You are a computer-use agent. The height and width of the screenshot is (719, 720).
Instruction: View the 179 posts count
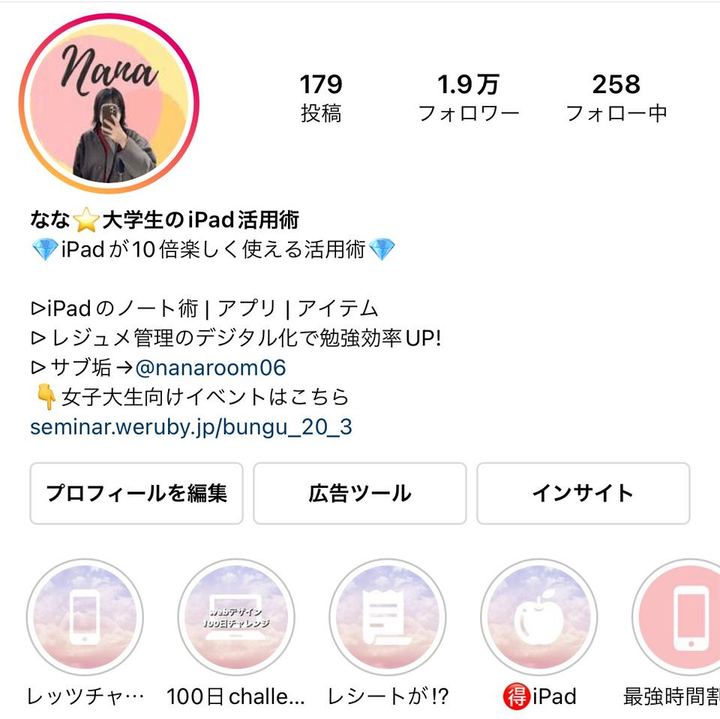320,98
